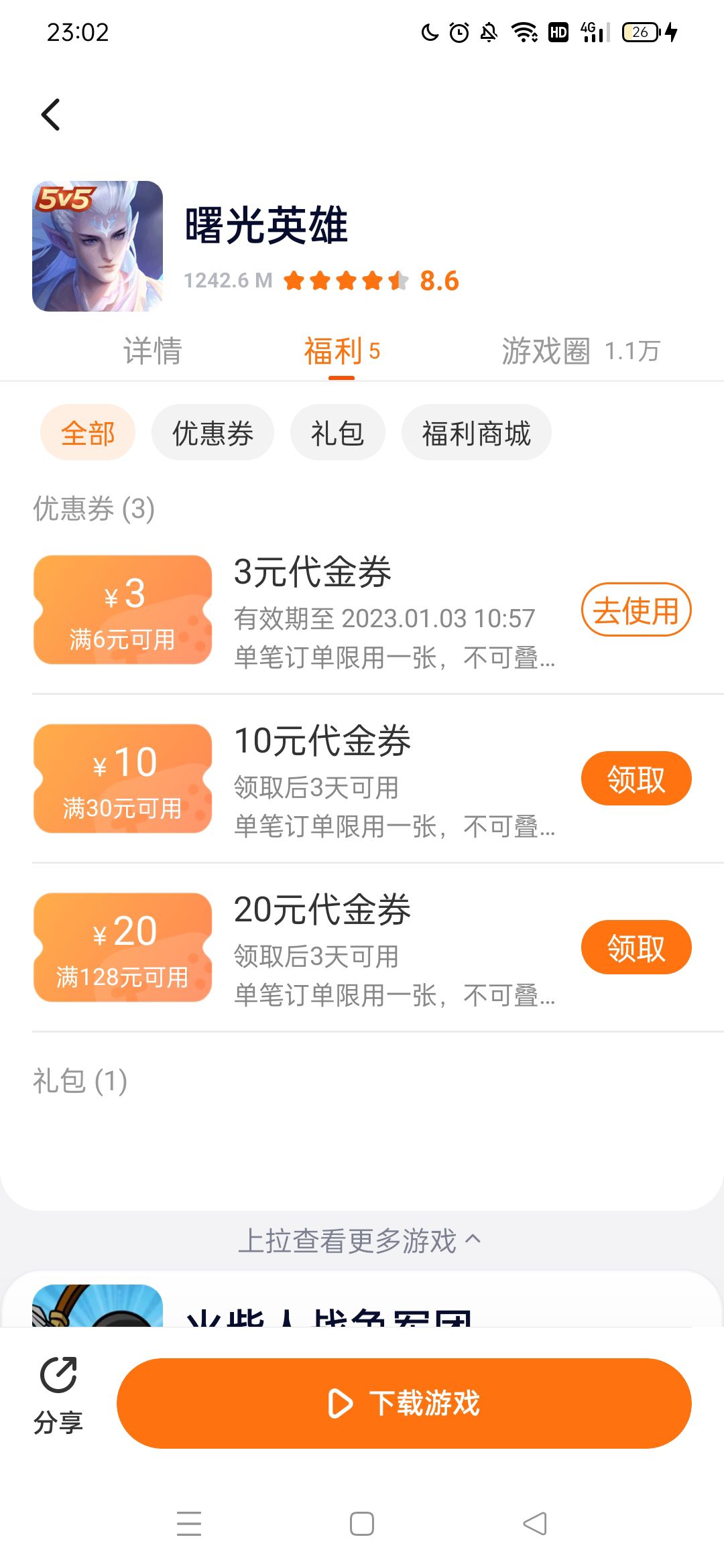This screenshot has height=1568, width=724.
Task: Select the 全部 filter chip
Action: pos(88,433)
